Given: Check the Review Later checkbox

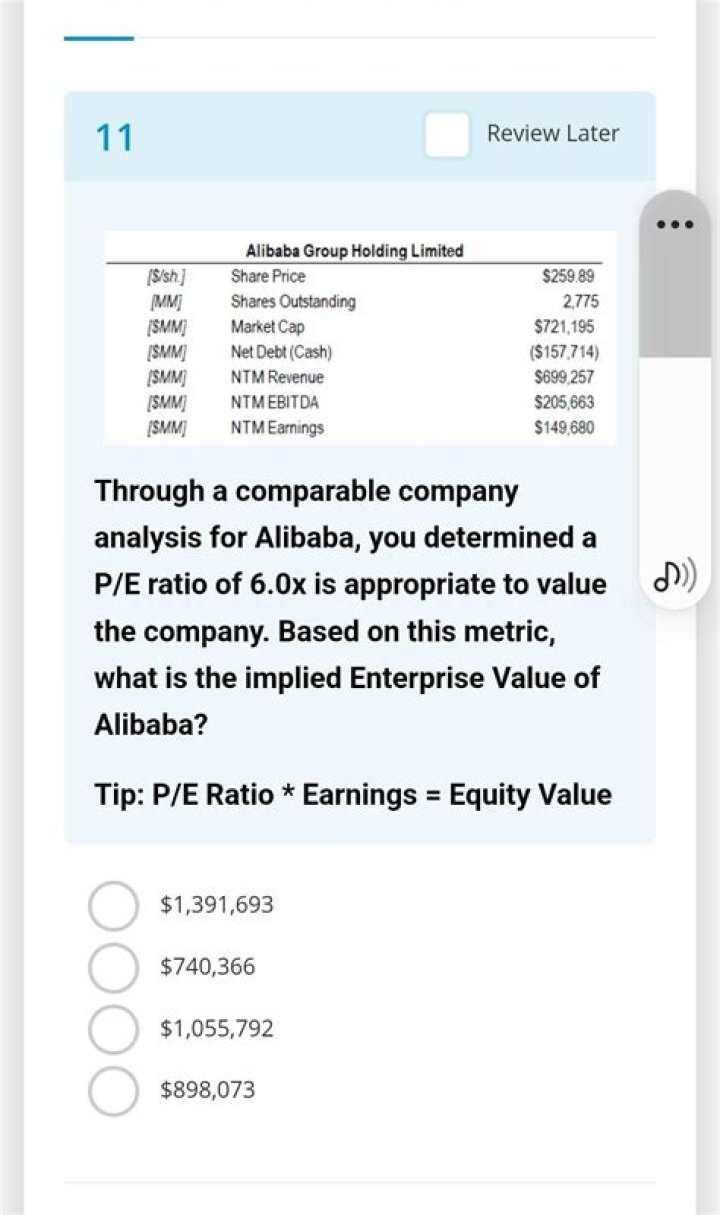Looking at the screenshot, I should click(448, 133).
